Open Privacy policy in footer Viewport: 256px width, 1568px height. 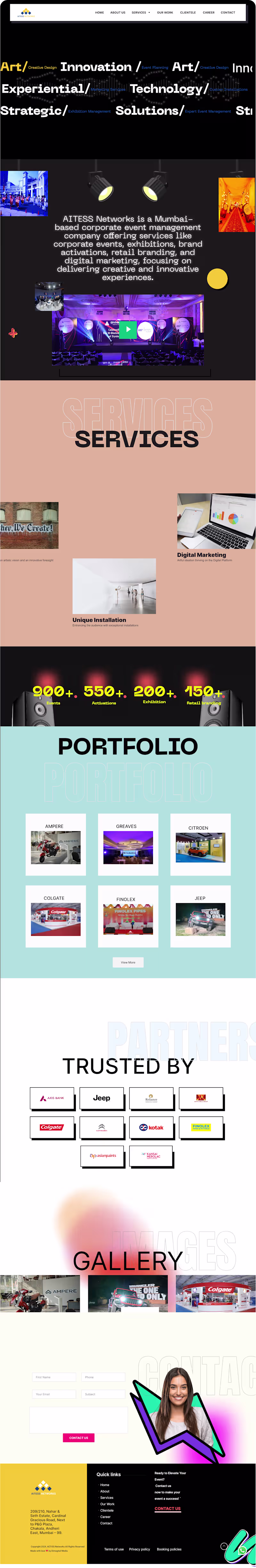pyautogui.click(x=140, y=1549)
